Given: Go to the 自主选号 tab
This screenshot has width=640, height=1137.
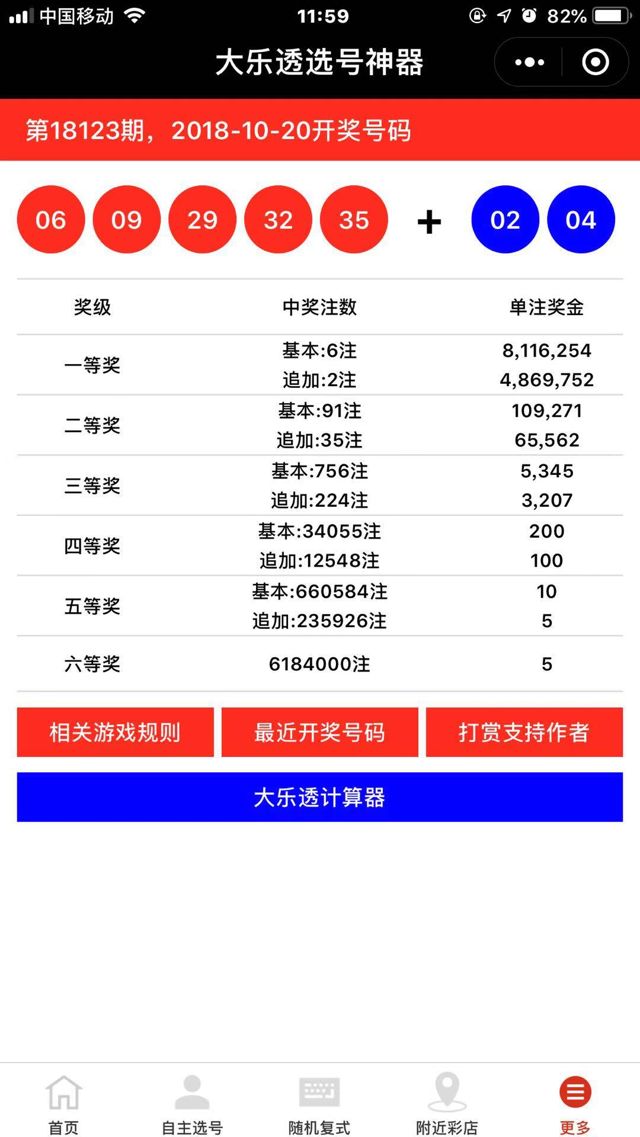Looking at the screenshot, I should (x=192, y=1102).
